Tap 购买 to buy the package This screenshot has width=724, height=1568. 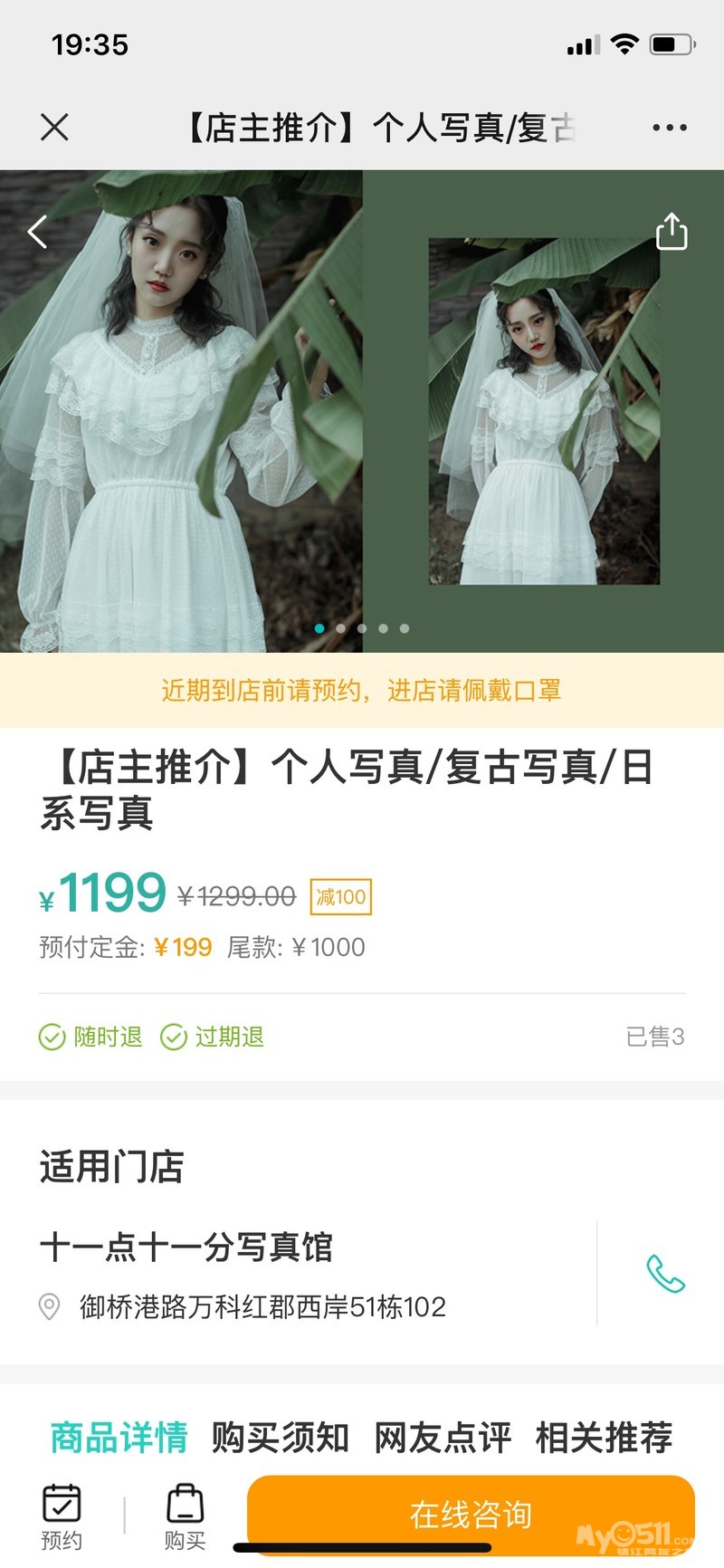pyautogui.click(x=185, y=1516)
